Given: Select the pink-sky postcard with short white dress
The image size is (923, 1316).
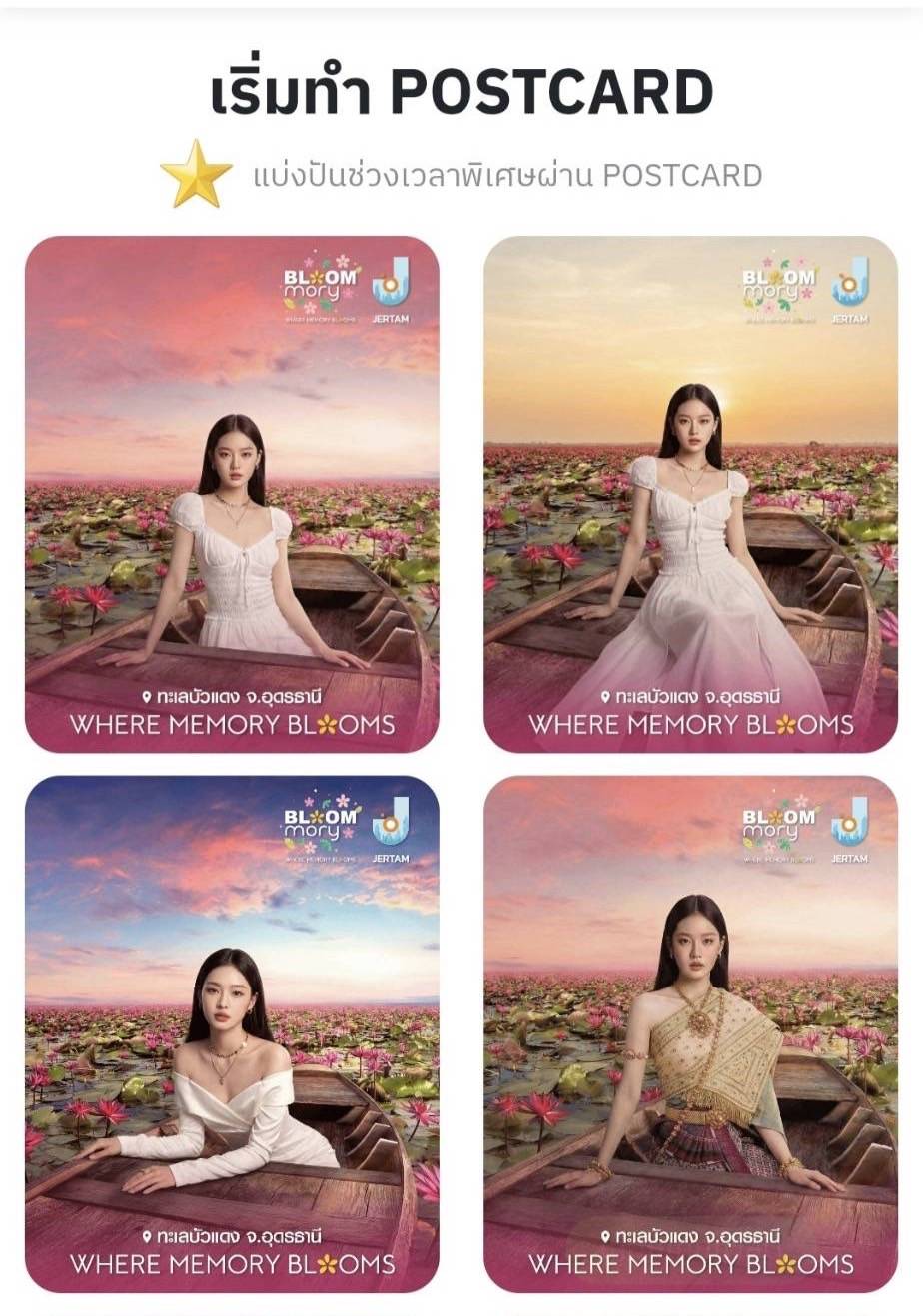Looking at the screenshot, I should point(232,494).
